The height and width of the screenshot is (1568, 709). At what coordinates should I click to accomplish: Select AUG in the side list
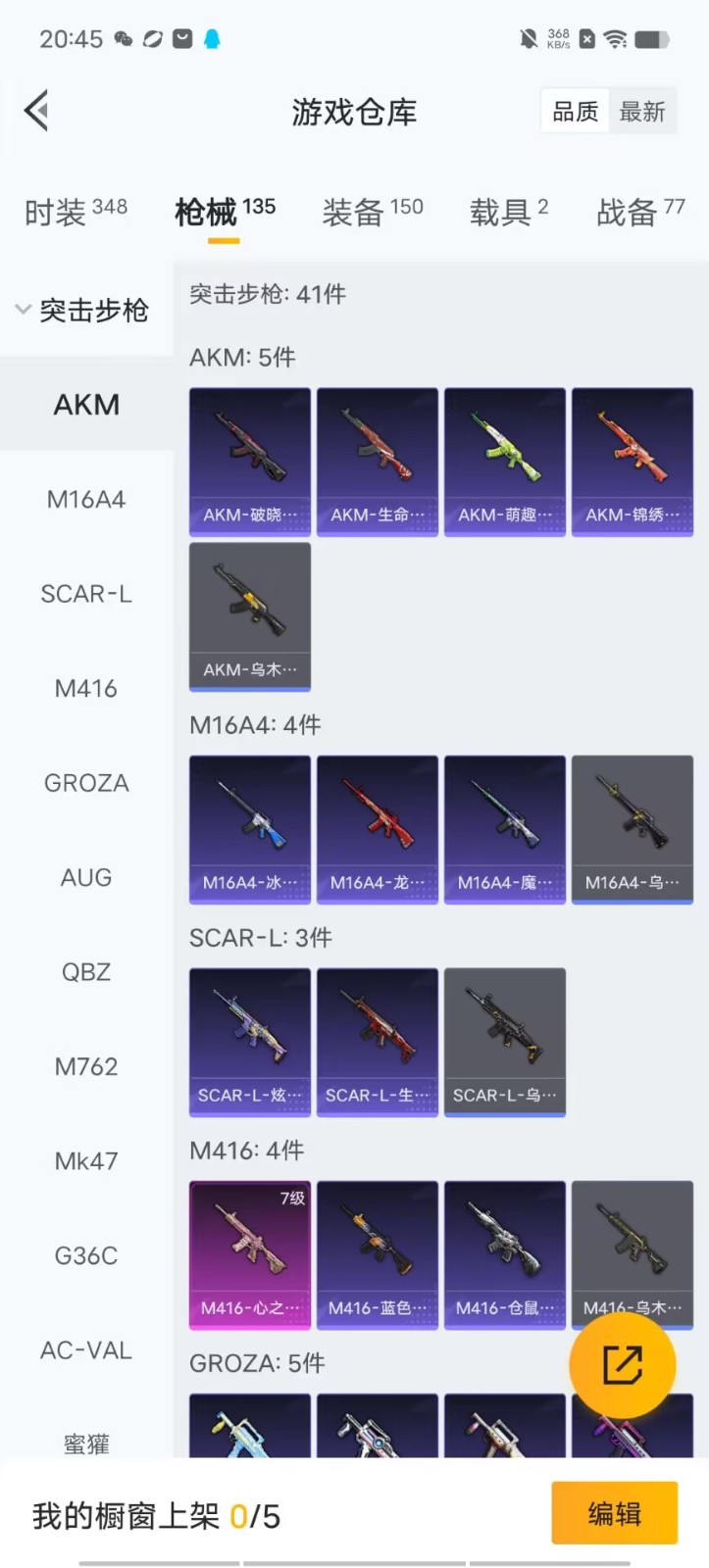click(86, 877)
